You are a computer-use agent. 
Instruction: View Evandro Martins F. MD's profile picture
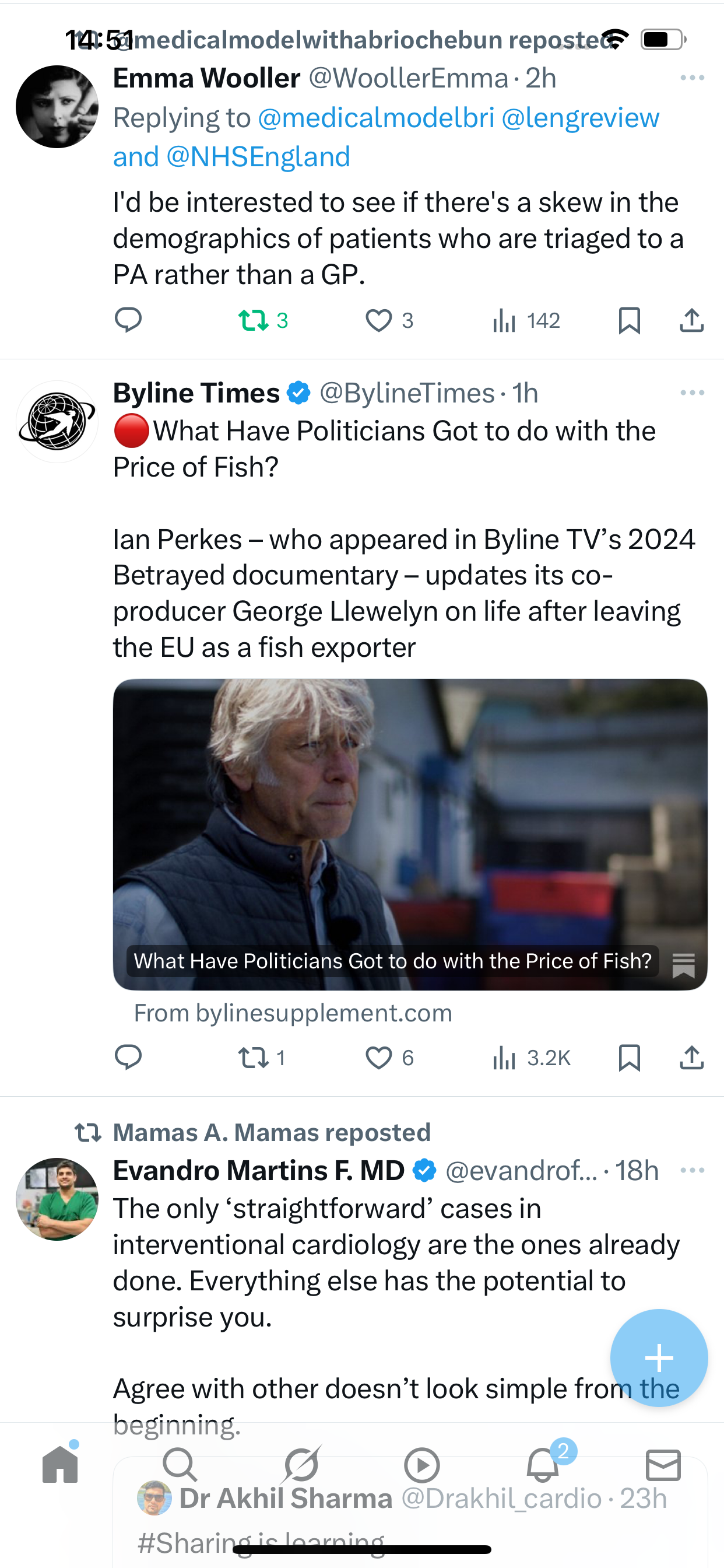pyautogui.click(x=57, y=1199)
